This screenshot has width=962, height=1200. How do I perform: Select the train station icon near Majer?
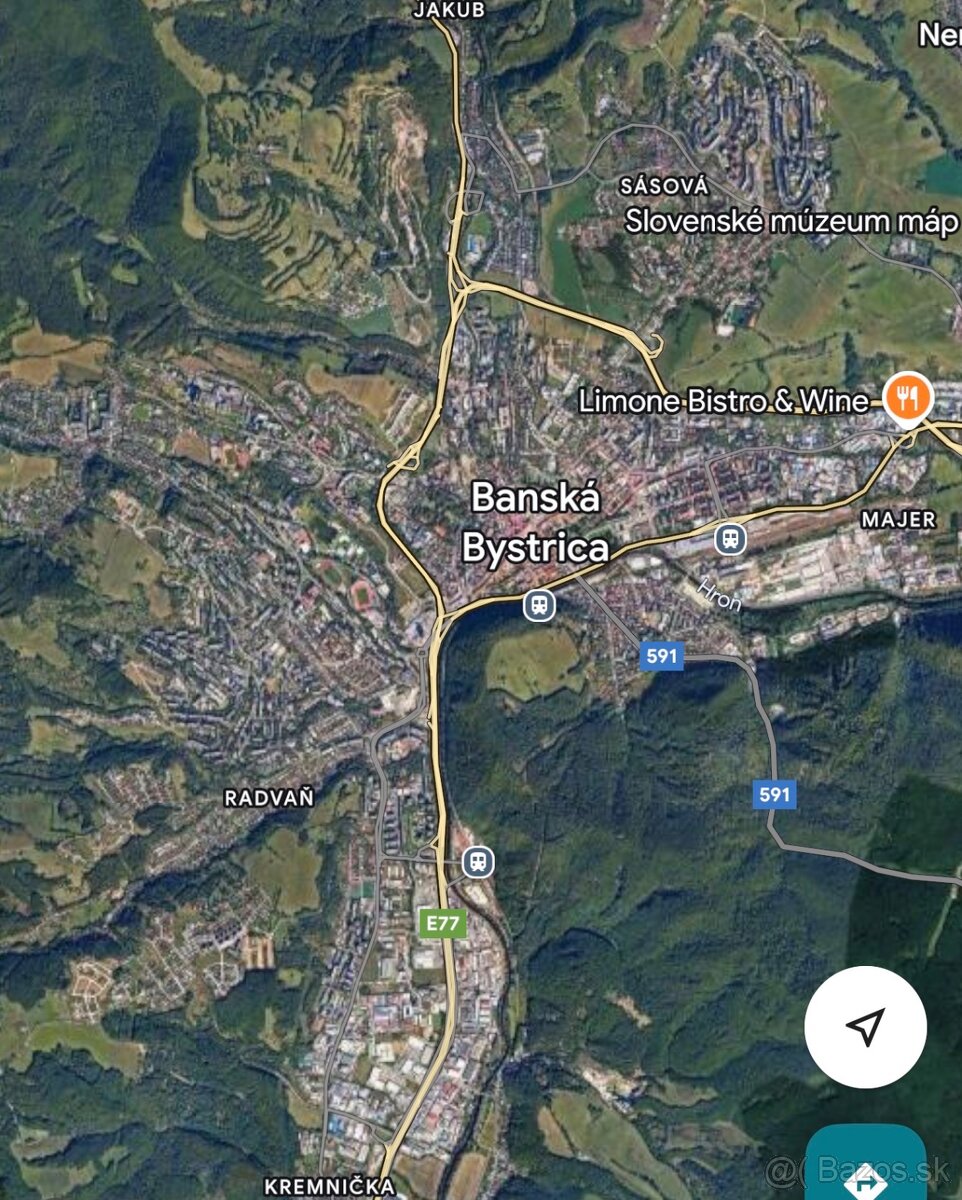click(731, 539)
